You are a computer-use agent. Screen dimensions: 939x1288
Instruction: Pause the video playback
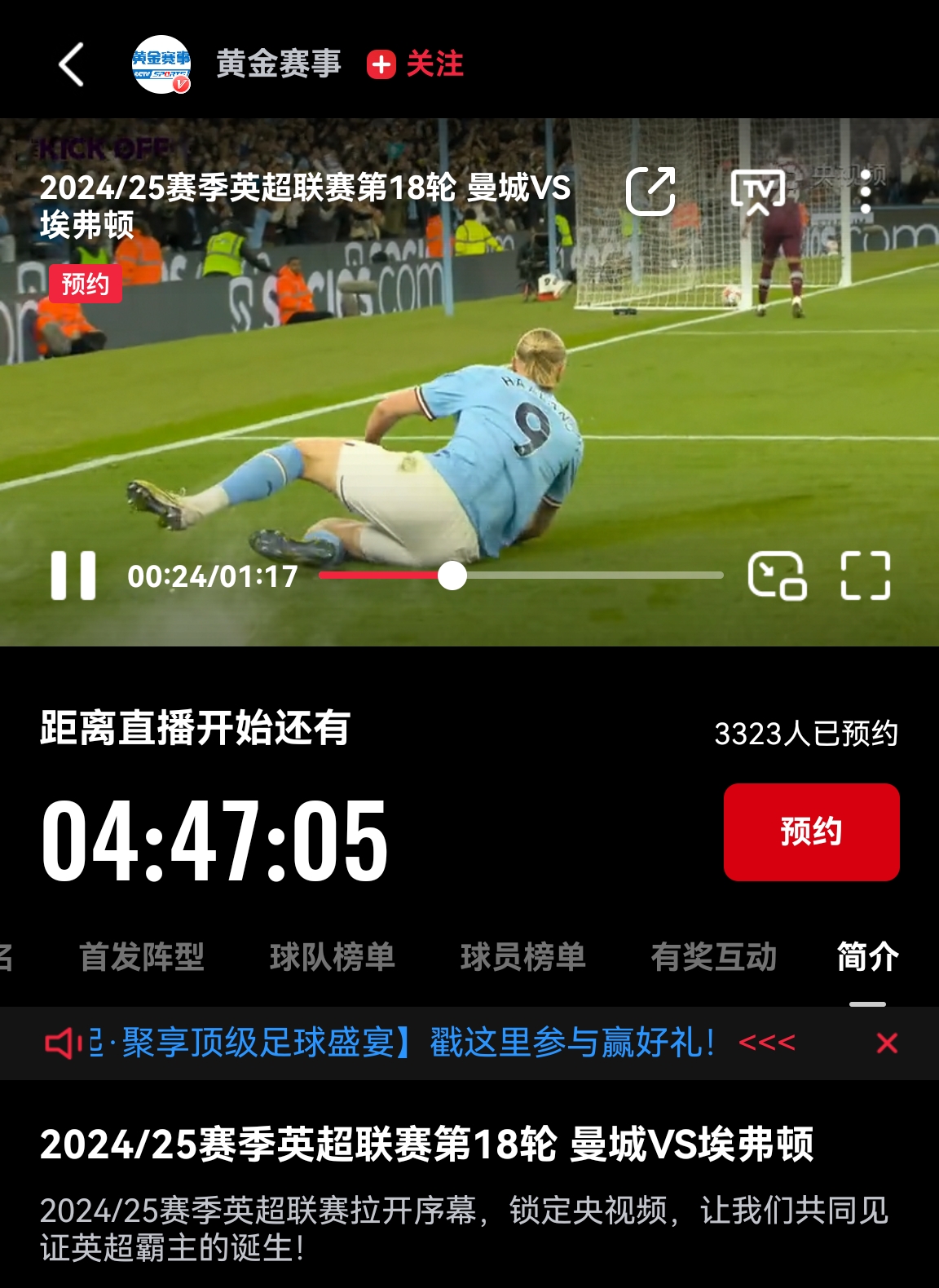[x=73, y=576]
